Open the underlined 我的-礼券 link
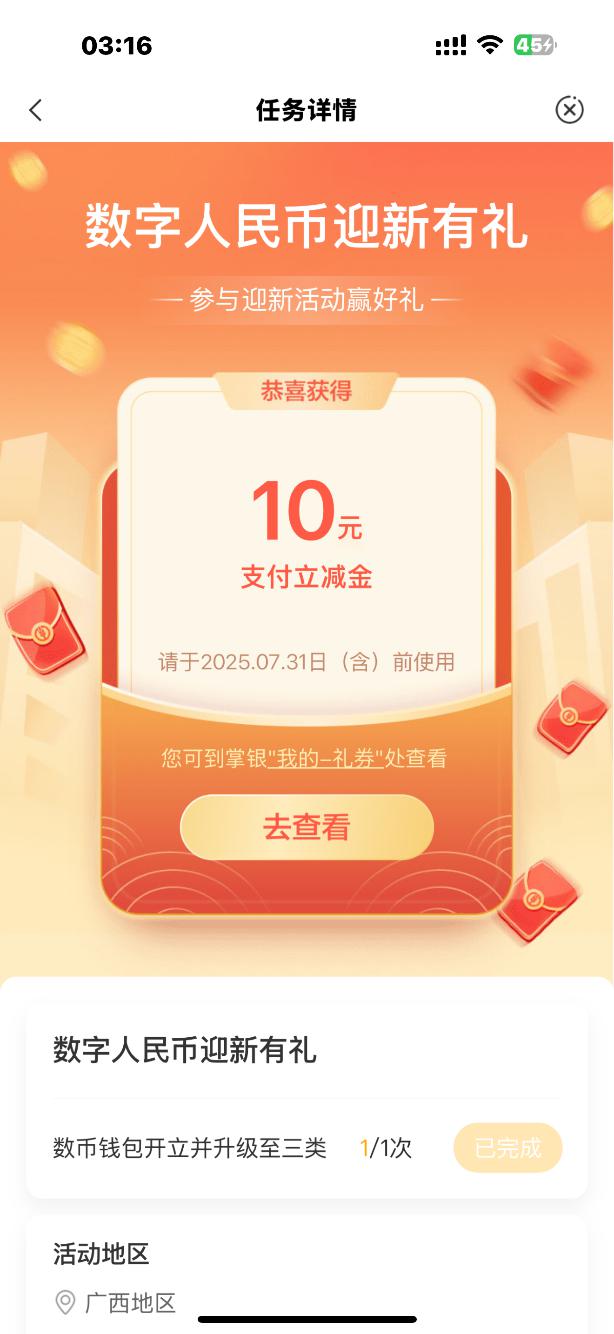The height and width of the screenshot is (1334, 614). tap(326, 759)
